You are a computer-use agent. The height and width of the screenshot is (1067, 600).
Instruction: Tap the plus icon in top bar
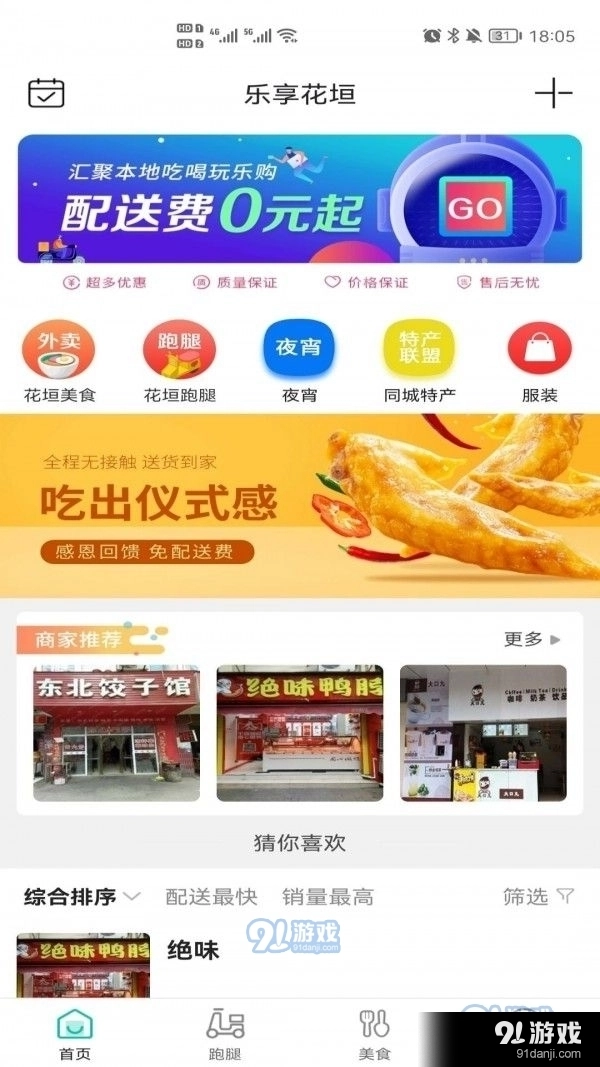[553, 93]
